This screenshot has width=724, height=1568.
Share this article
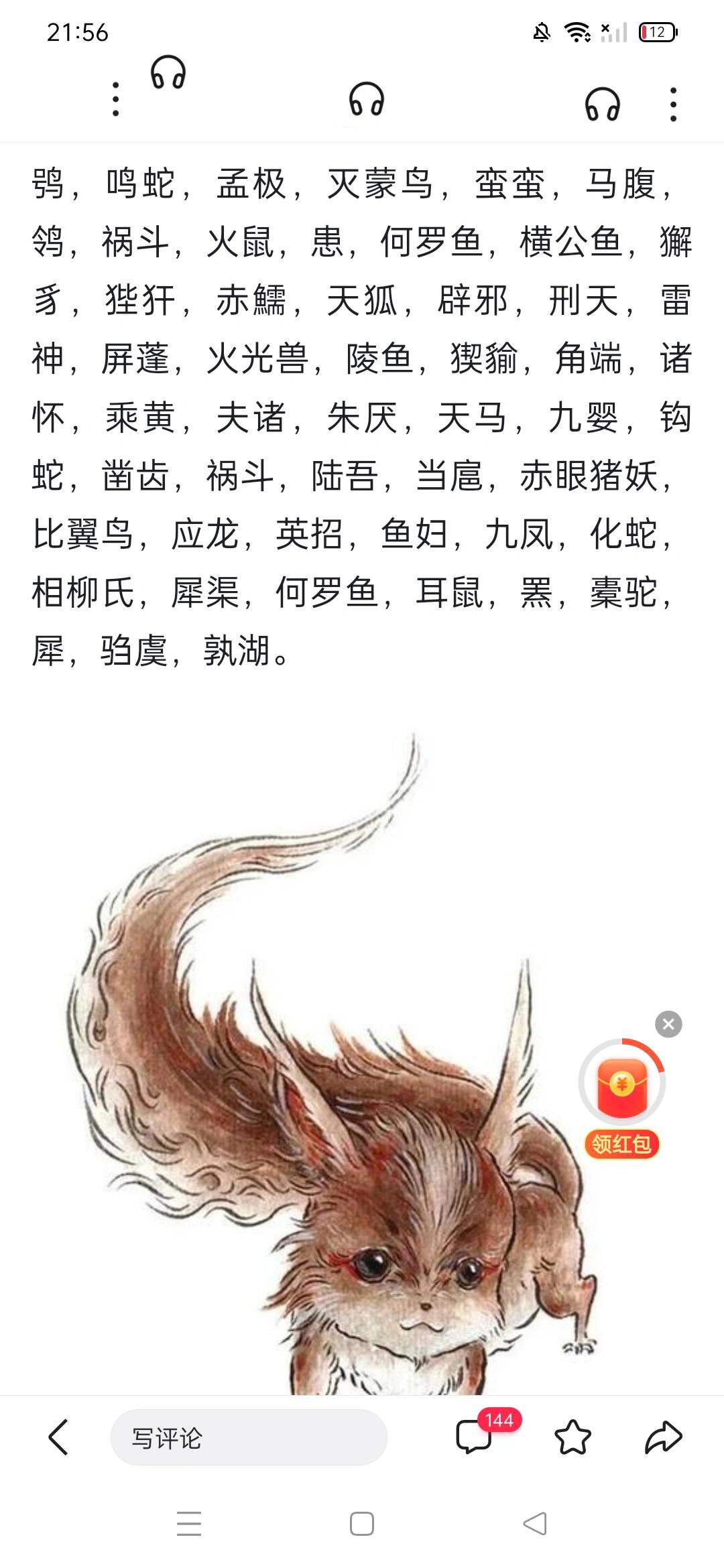663,1437
